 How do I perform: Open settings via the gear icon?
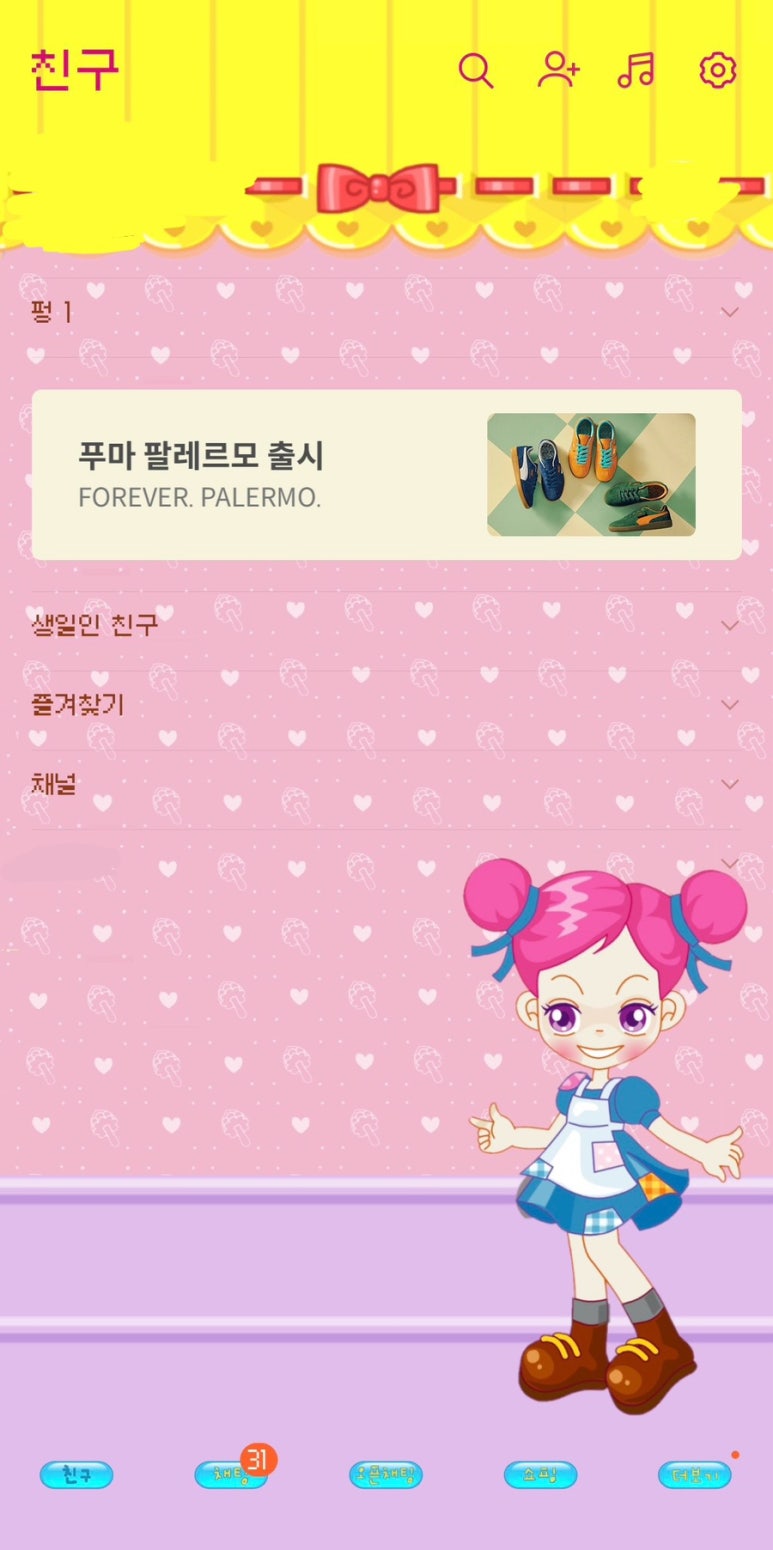point(717,70)
